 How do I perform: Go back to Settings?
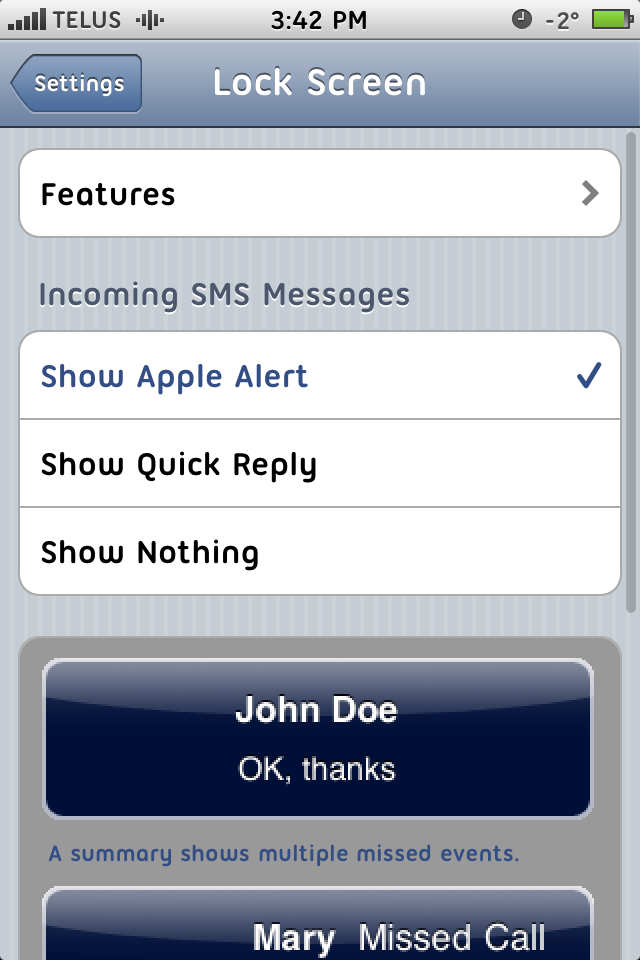(x=78, y=84)
